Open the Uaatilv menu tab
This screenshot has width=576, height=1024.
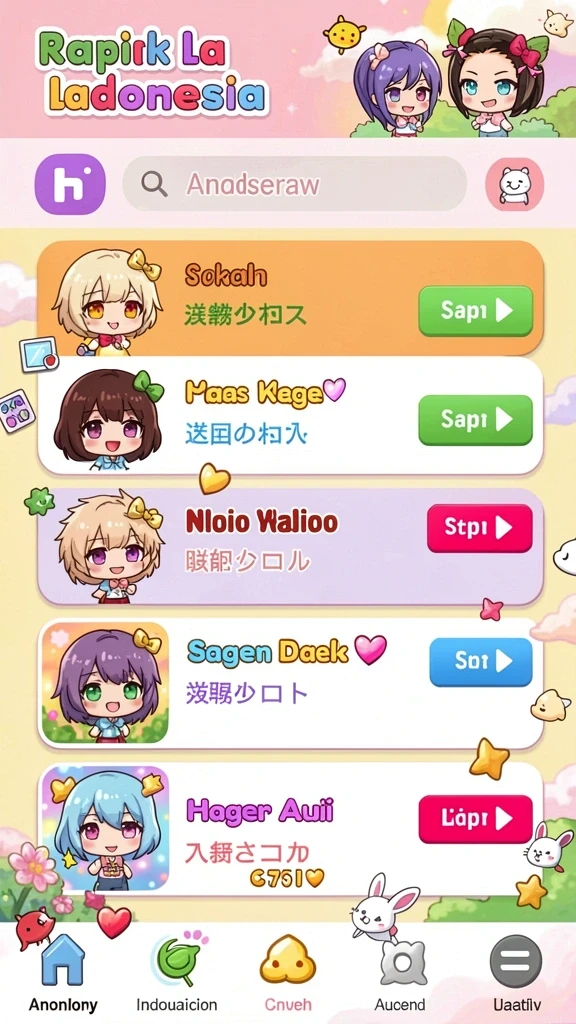[x=516, y=973]
